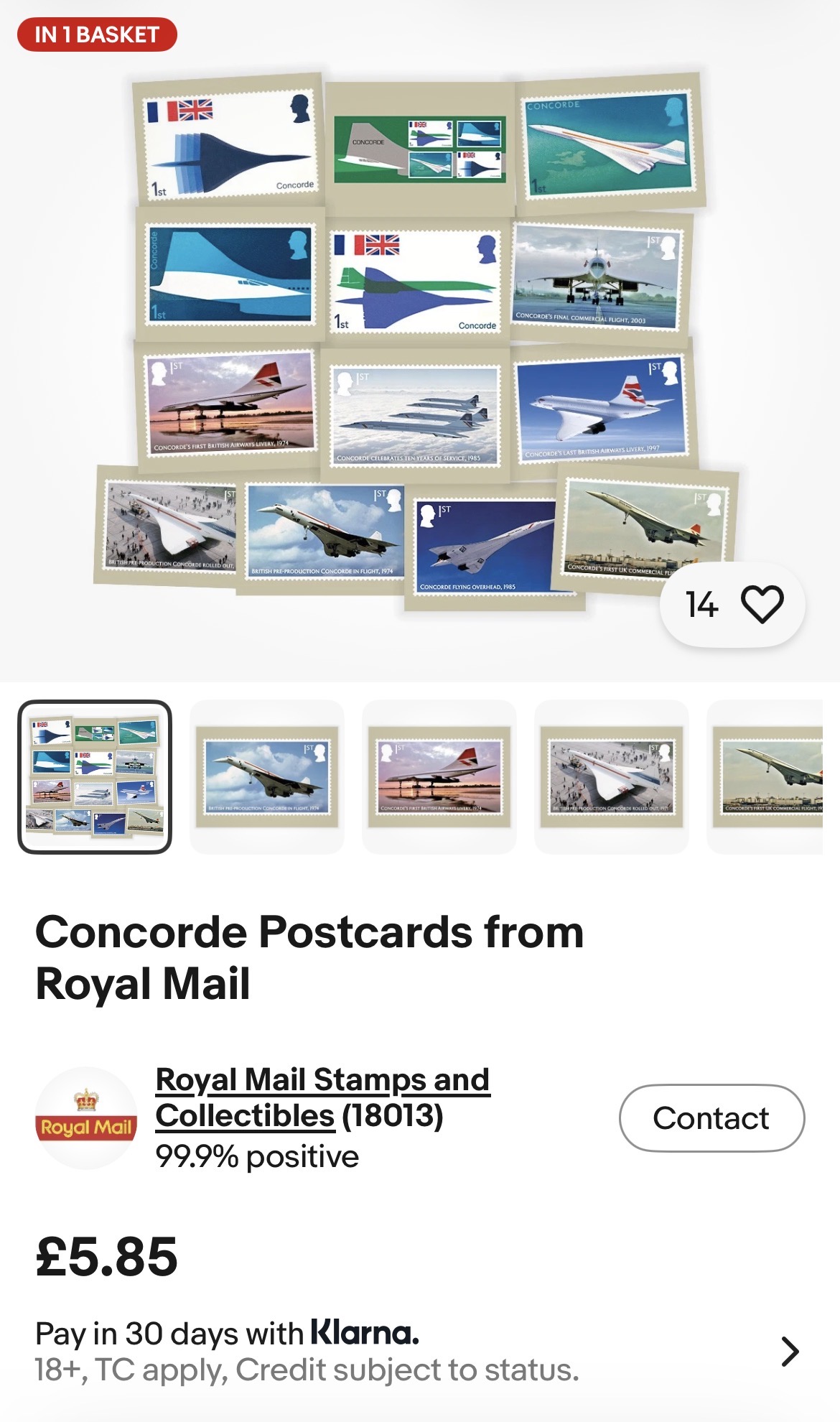Screen dimensions: 840x1422
Task: Expand the Klarna pay in 30 days details
Action: pos(790,1352)
